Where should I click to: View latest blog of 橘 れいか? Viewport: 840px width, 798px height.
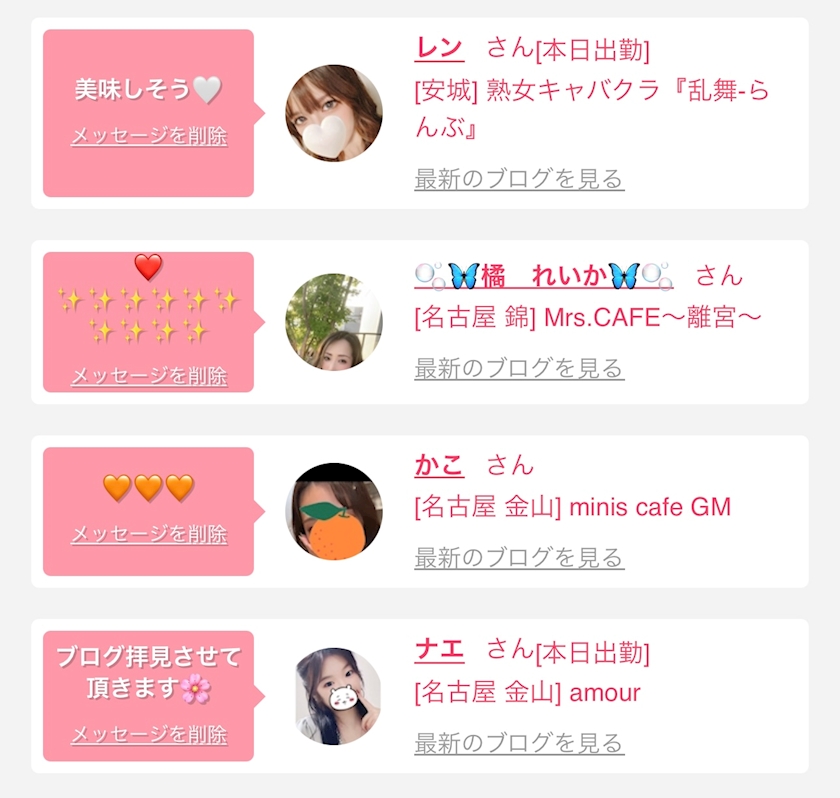click(519, 369)
